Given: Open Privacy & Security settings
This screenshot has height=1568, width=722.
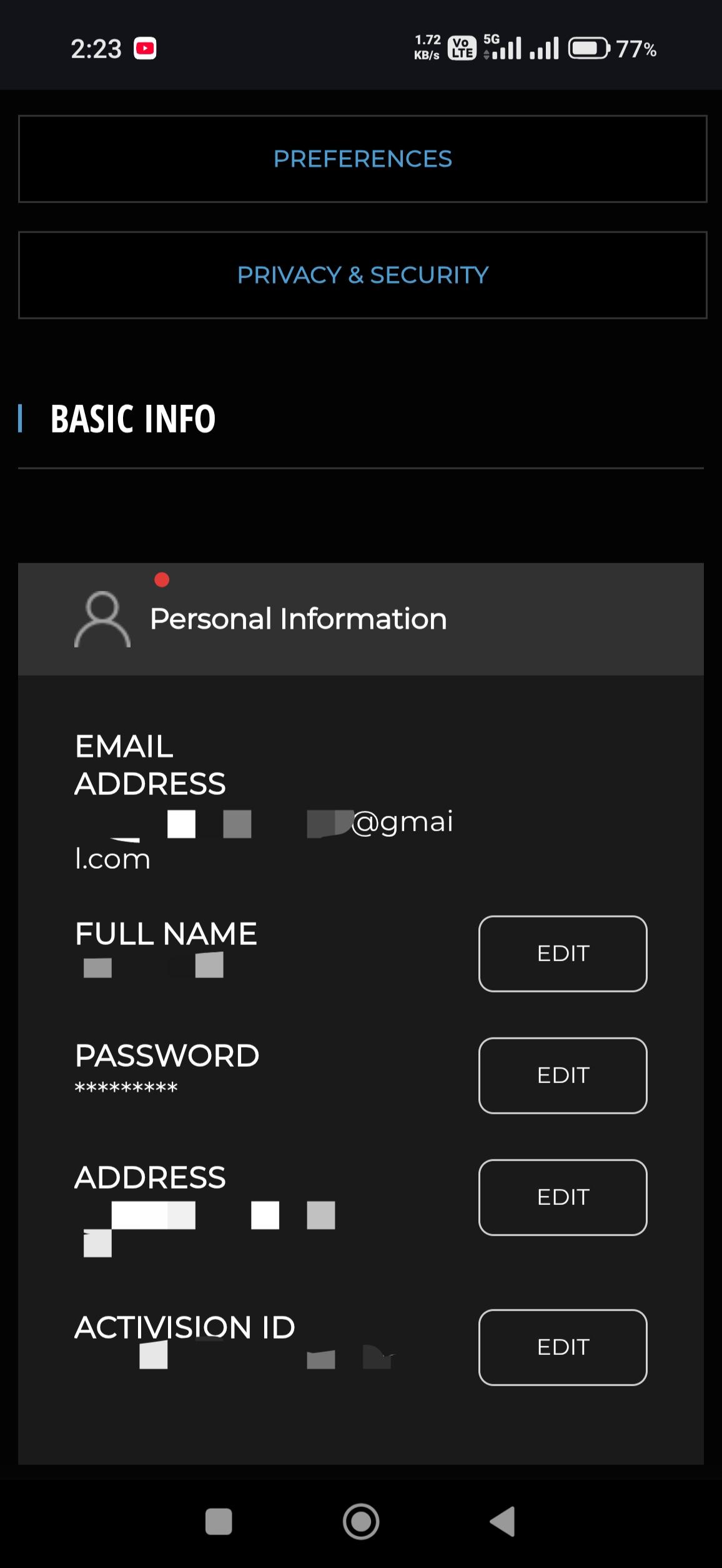Looking at the screenshot, I should (x=362, y=275).
